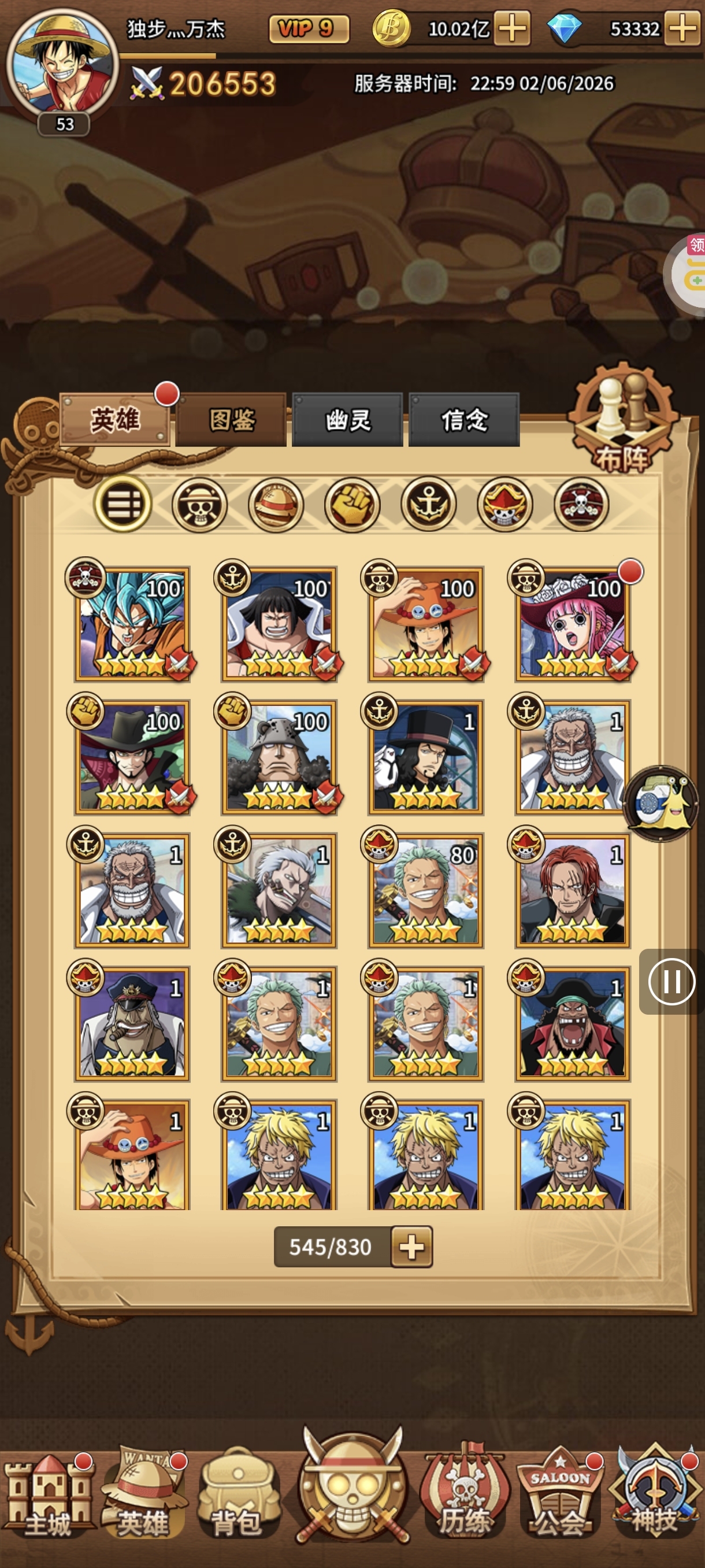
Task: Select the 信念 tab
Action: [464, 420]
